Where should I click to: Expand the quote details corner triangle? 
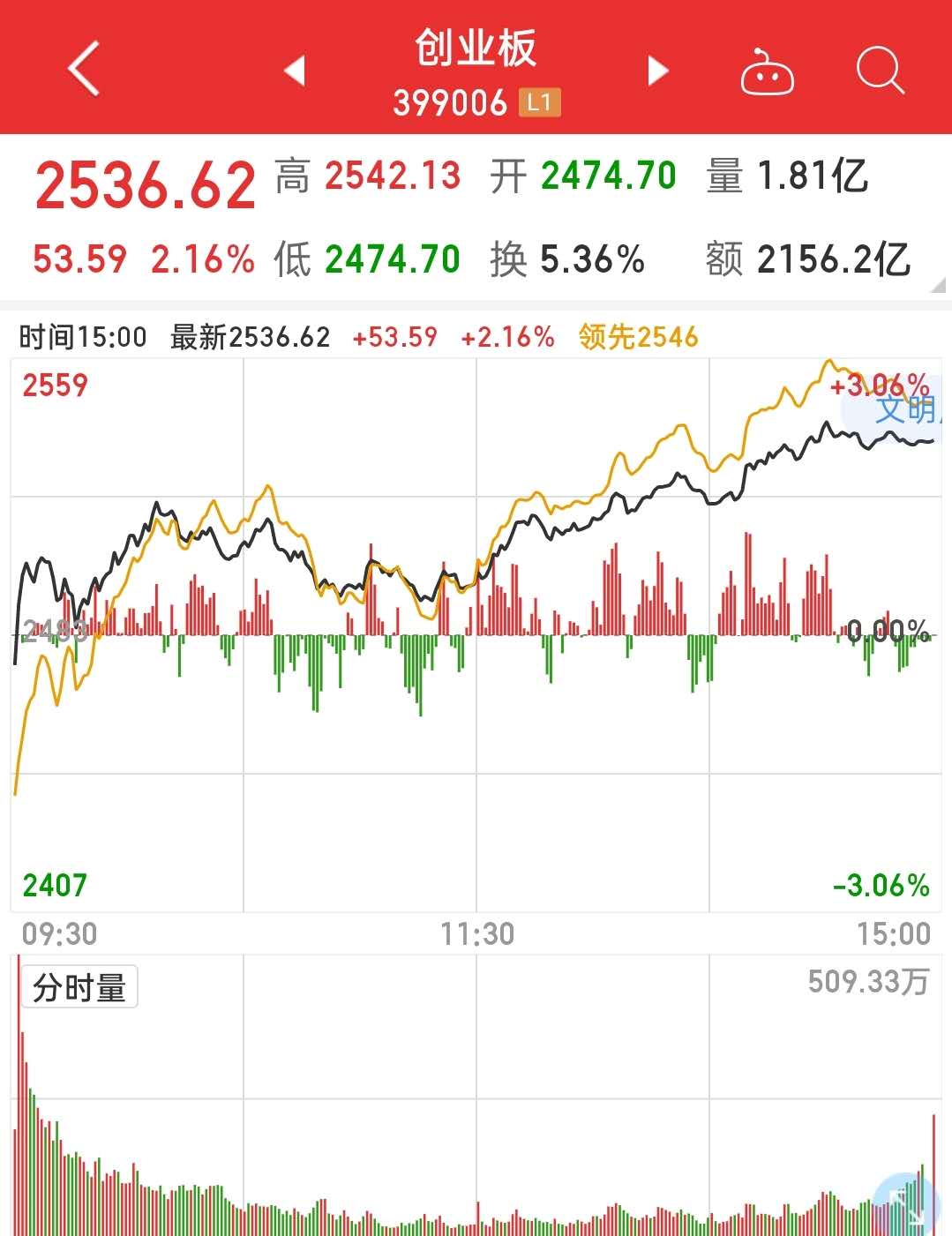point(939,285)
